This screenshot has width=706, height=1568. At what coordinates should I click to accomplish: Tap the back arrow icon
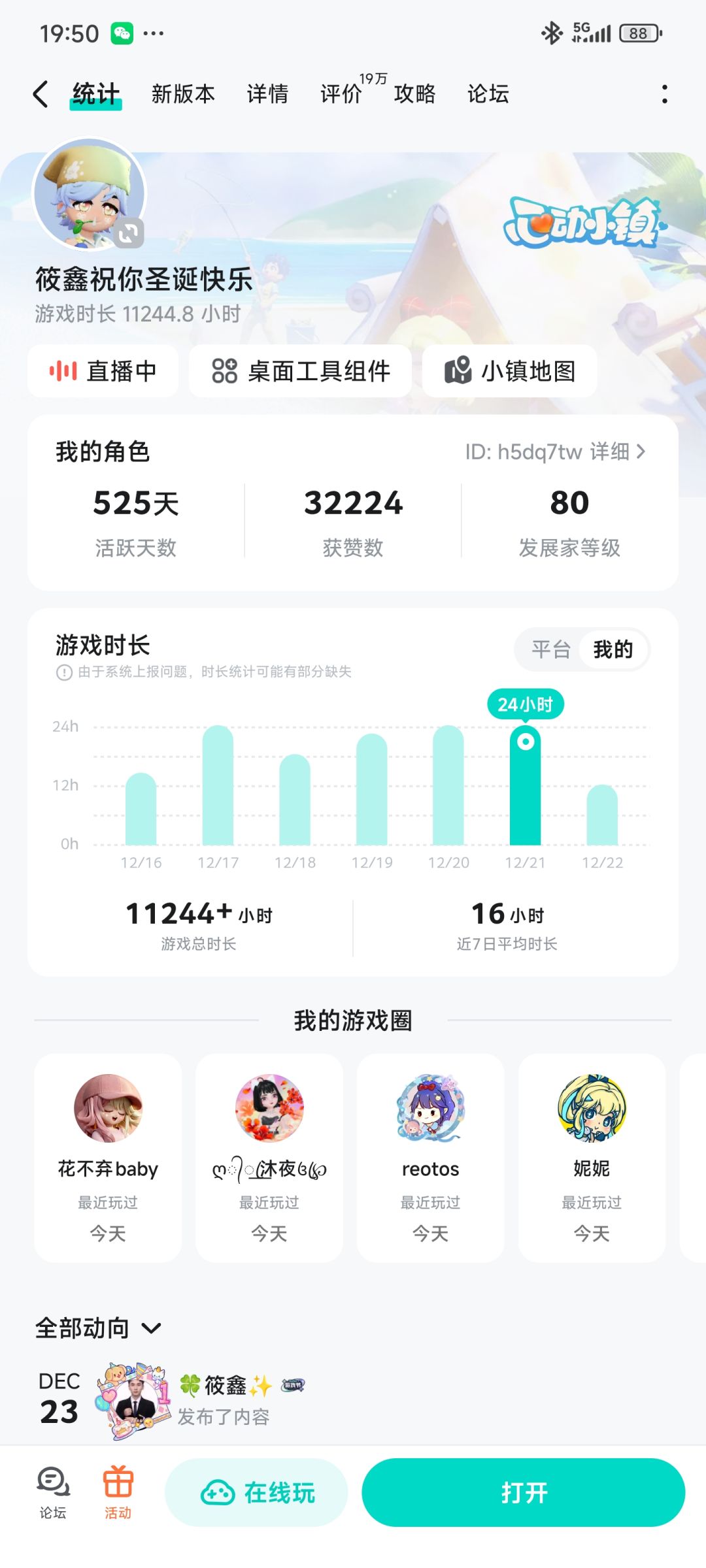tap(41, 94)
